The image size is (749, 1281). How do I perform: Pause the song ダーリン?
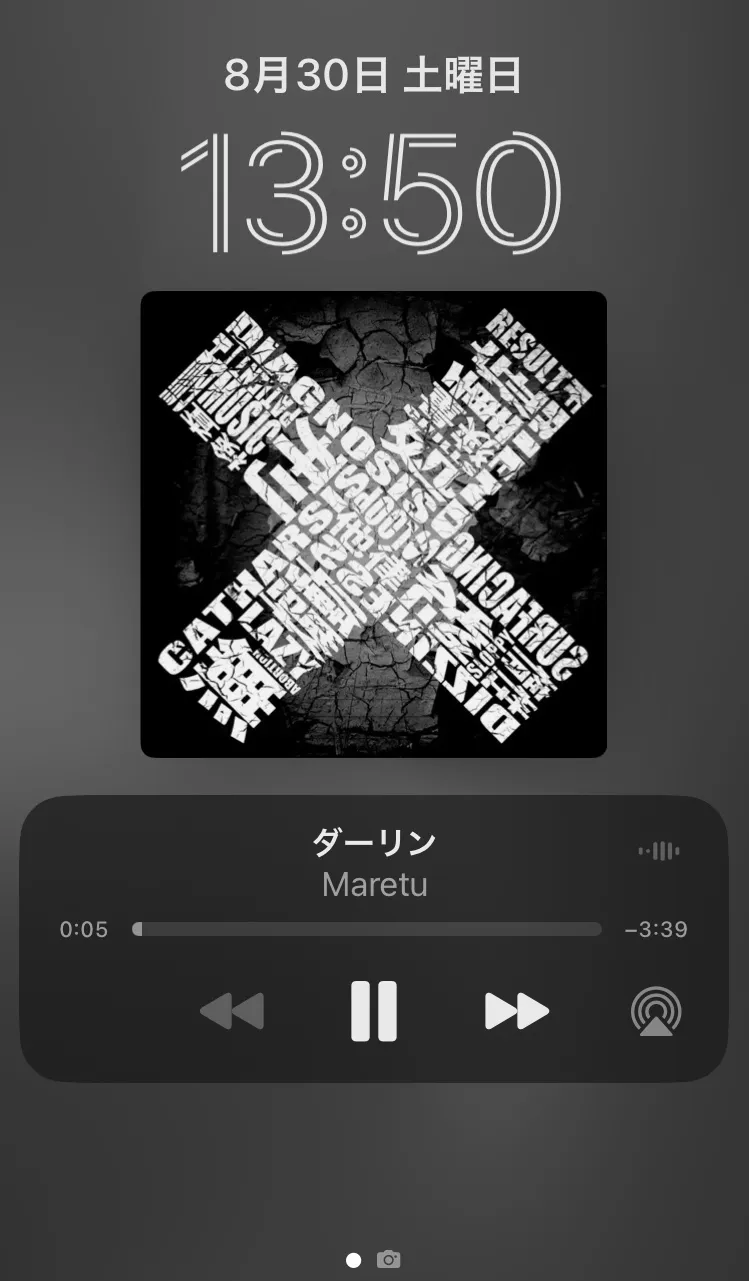coord(374,1011)
